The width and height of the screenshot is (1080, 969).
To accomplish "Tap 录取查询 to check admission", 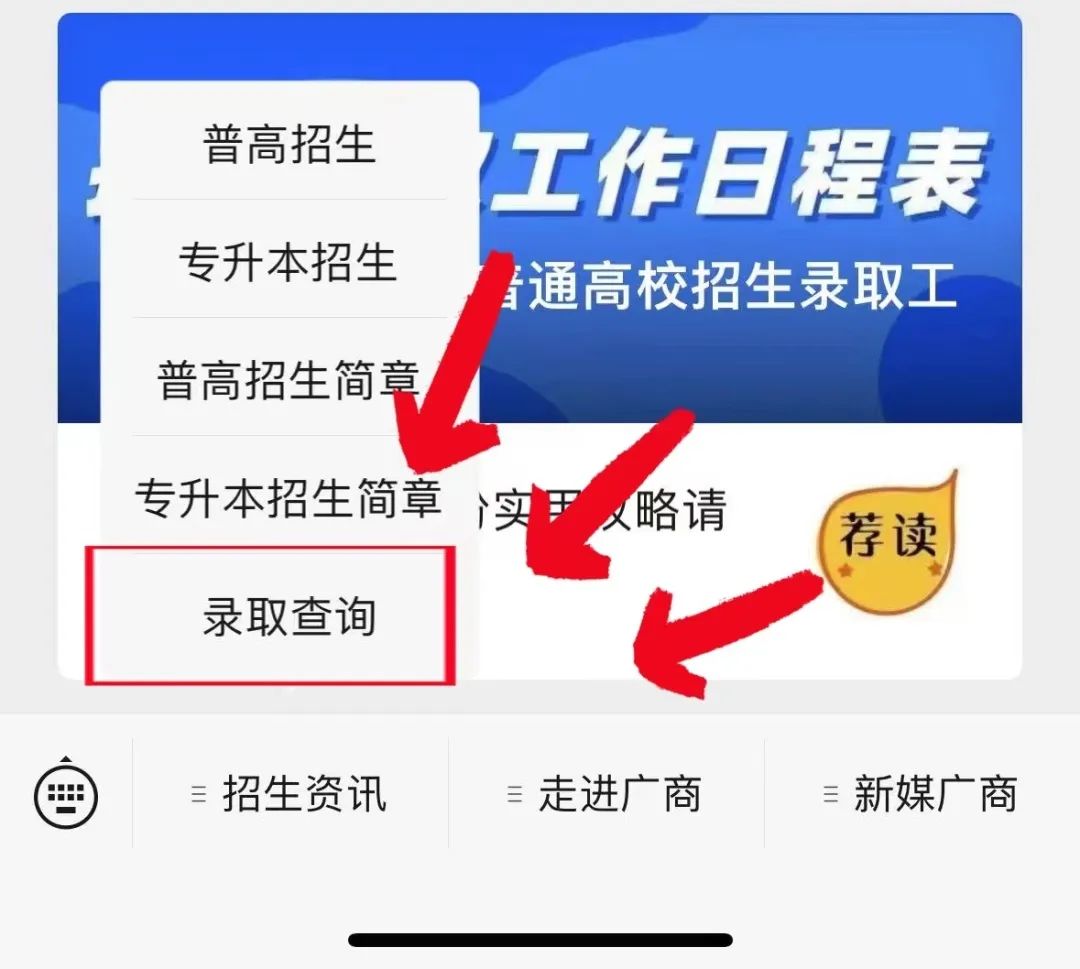I will [x=289, y=616].
